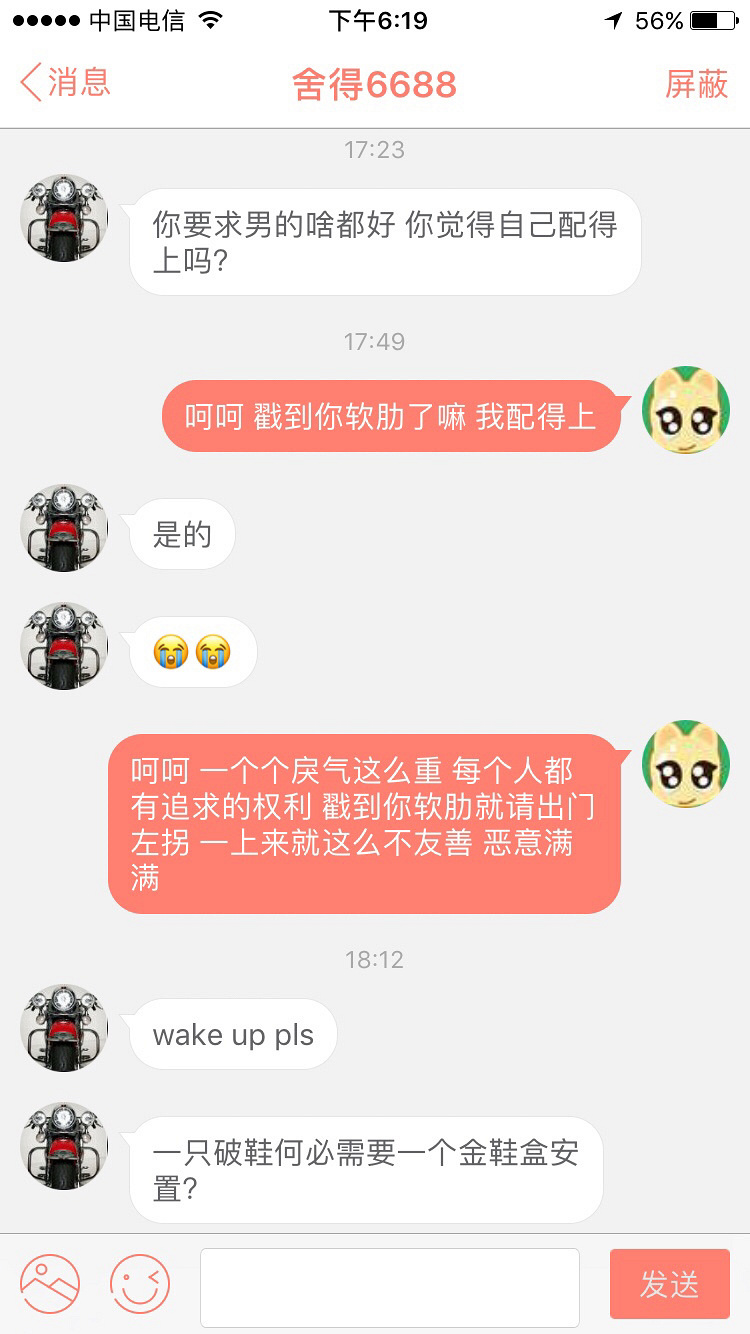
Task: Tap the pink bubble starting with 呵呵 戳到你软肋
Action: click(x=390, y=415)
